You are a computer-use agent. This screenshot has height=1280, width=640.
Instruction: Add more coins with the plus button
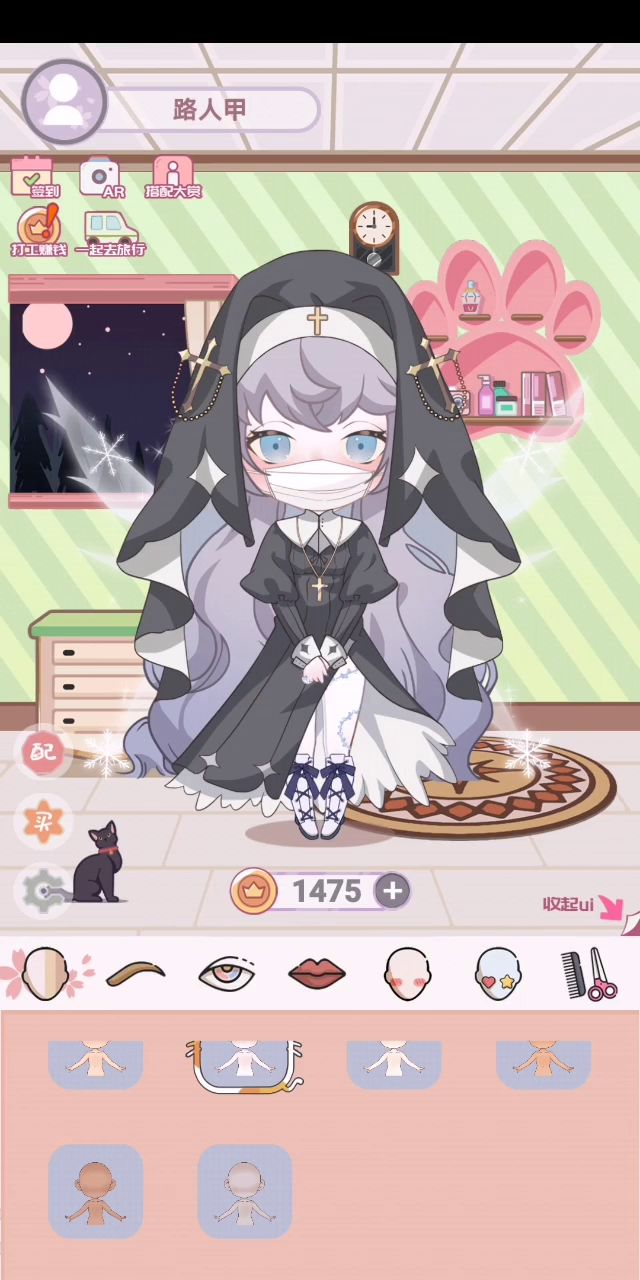coord(393,891)
